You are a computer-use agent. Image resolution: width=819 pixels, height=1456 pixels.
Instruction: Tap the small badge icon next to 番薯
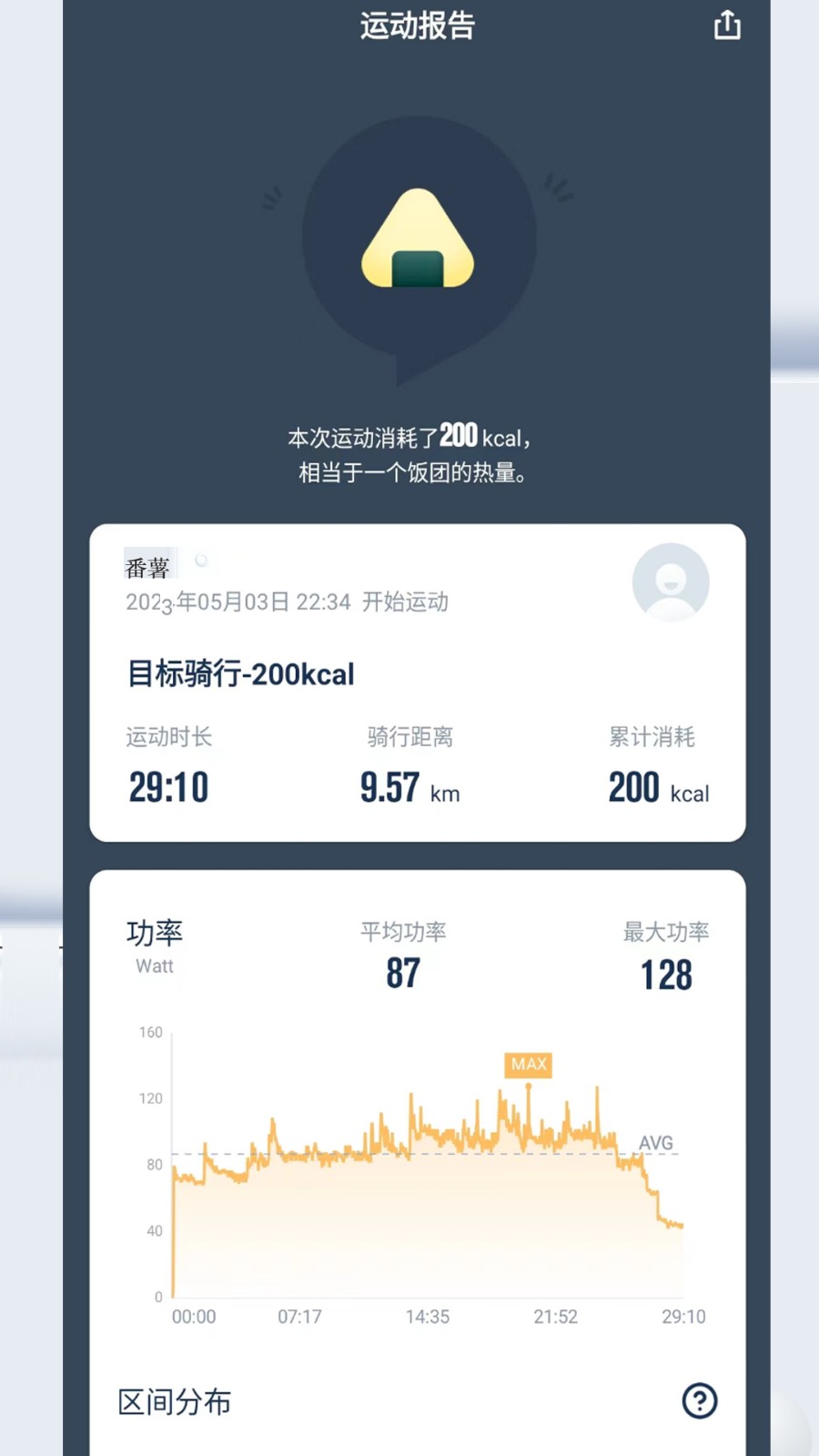(x=200, y=561)
